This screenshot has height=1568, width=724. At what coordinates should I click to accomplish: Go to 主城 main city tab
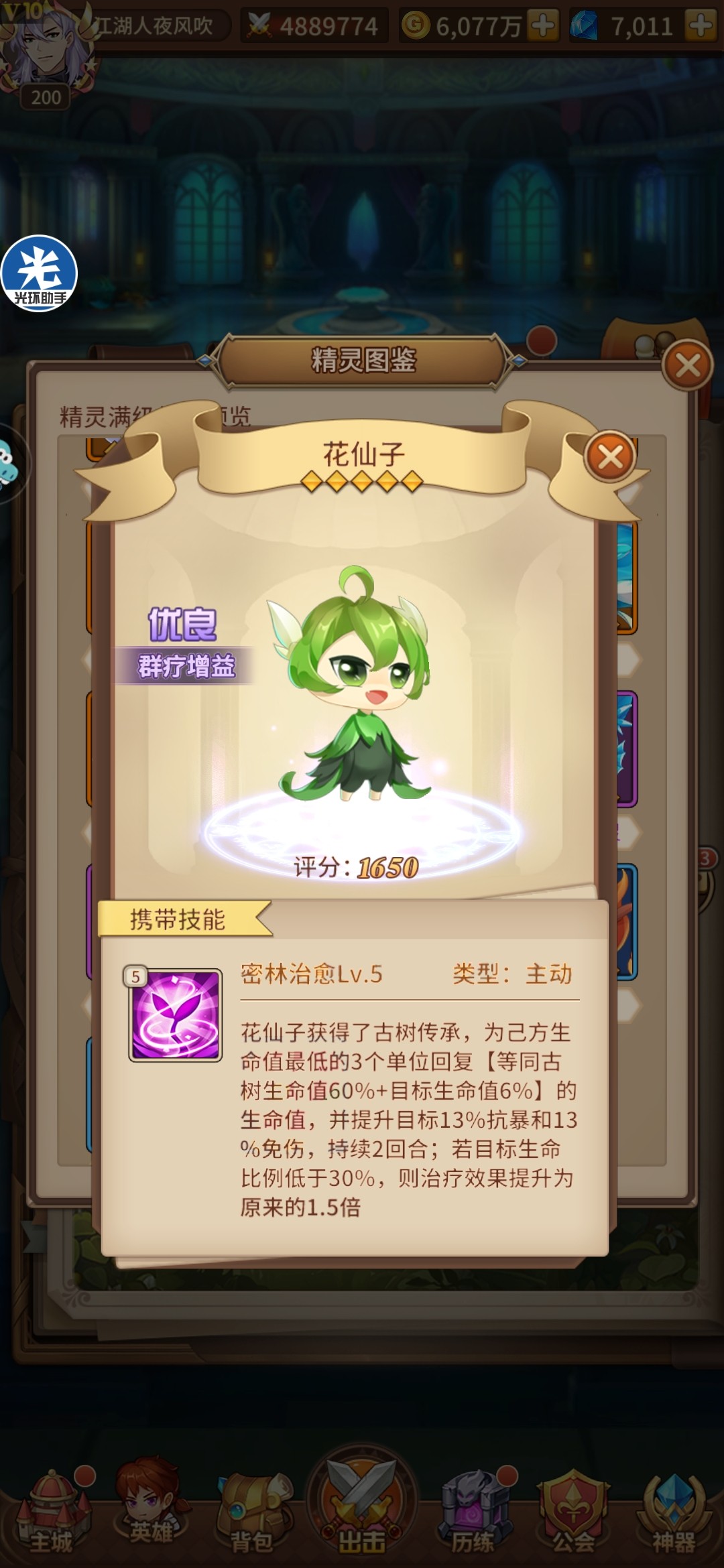pyautogui.click(x=52, y=1513)
